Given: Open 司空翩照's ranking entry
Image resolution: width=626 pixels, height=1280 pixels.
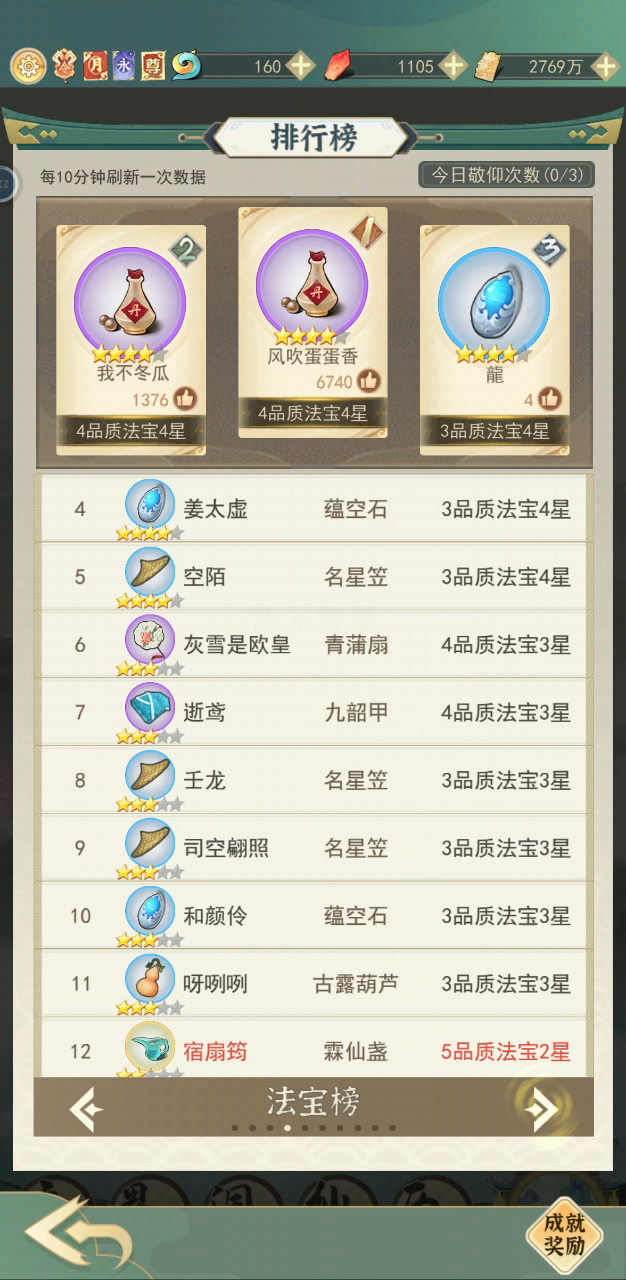Looking at the screenshot, I should (313, 849).
